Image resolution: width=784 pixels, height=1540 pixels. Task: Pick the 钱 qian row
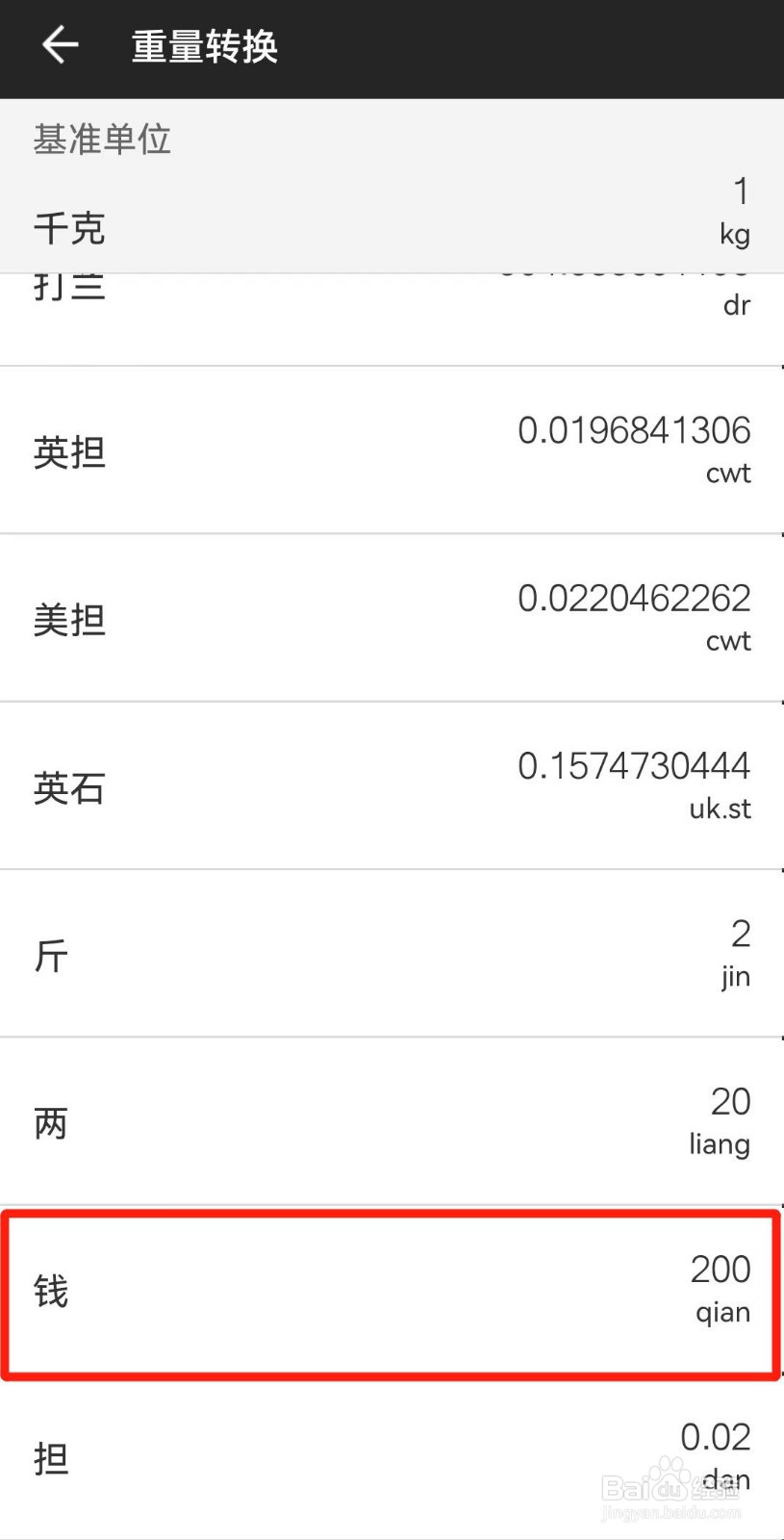point(392,1292)
